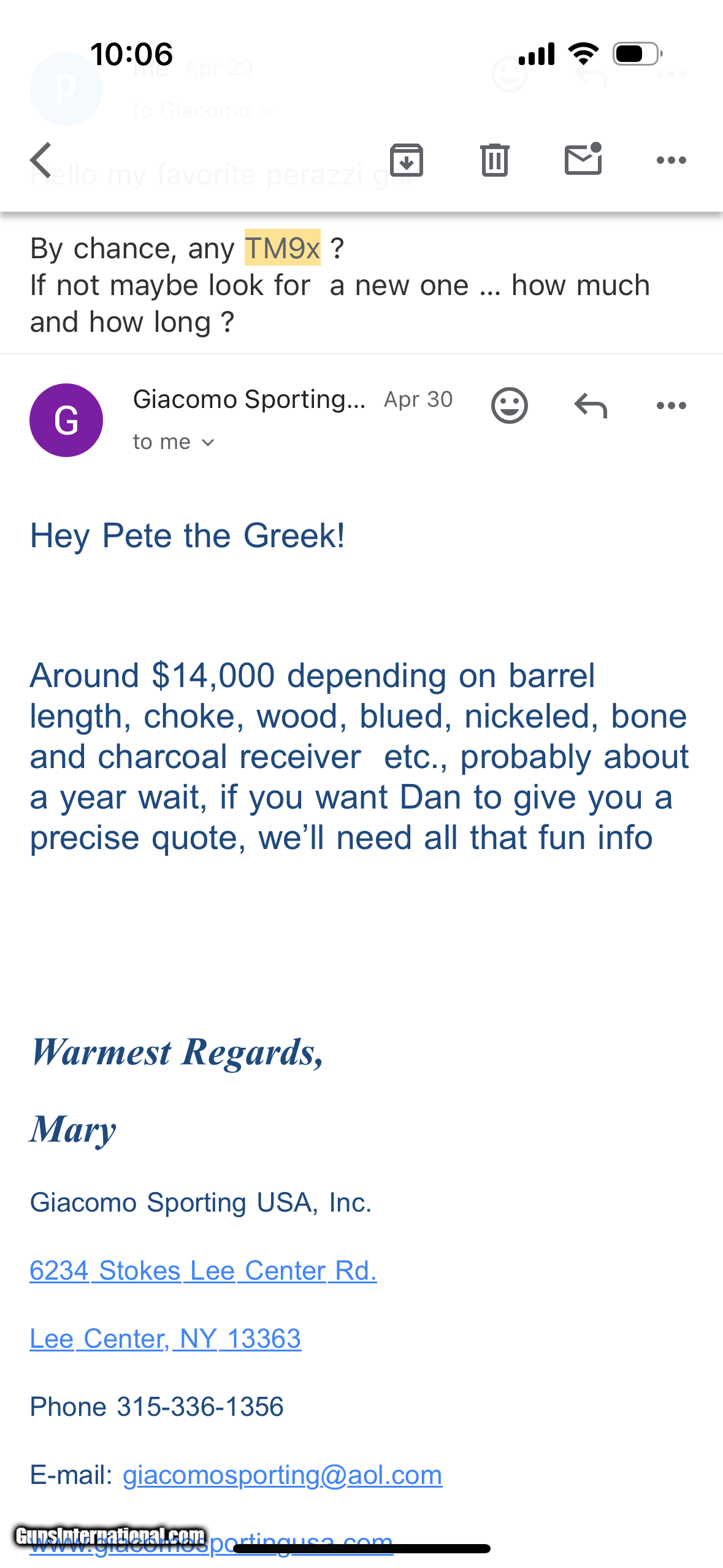
Task: Archive this email conversation
Action: (x=407, y=160)
